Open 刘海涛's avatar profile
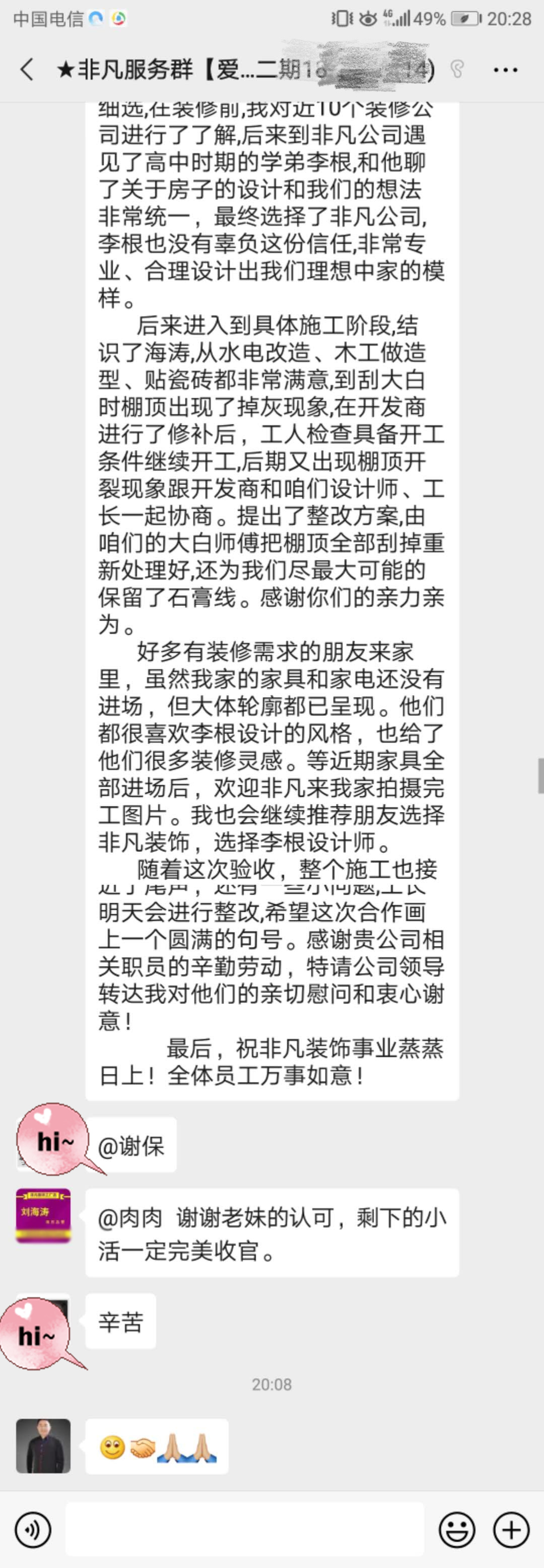Image resolution: width=544 pixels, height=1568 pixels. [43, 1216]
